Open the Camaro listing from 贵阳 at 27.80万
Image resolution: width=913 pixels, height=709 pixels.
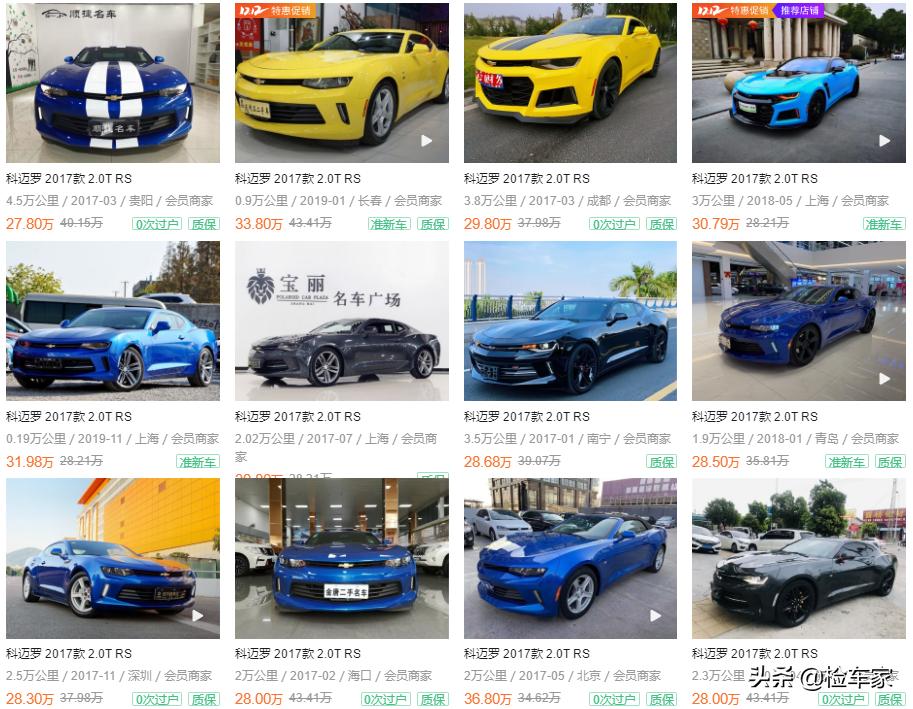point(112,83)
